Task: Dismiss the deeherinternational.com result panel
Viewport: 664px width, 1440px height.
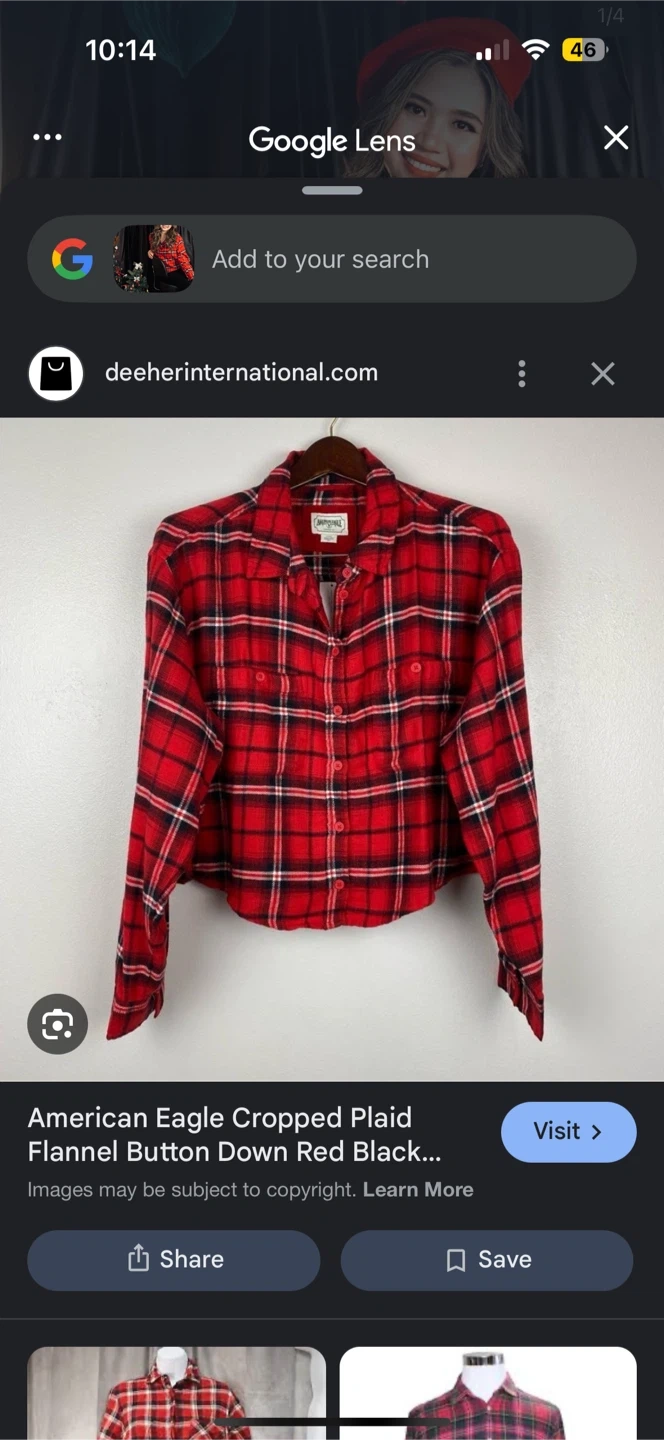Action: pos(602,374)
